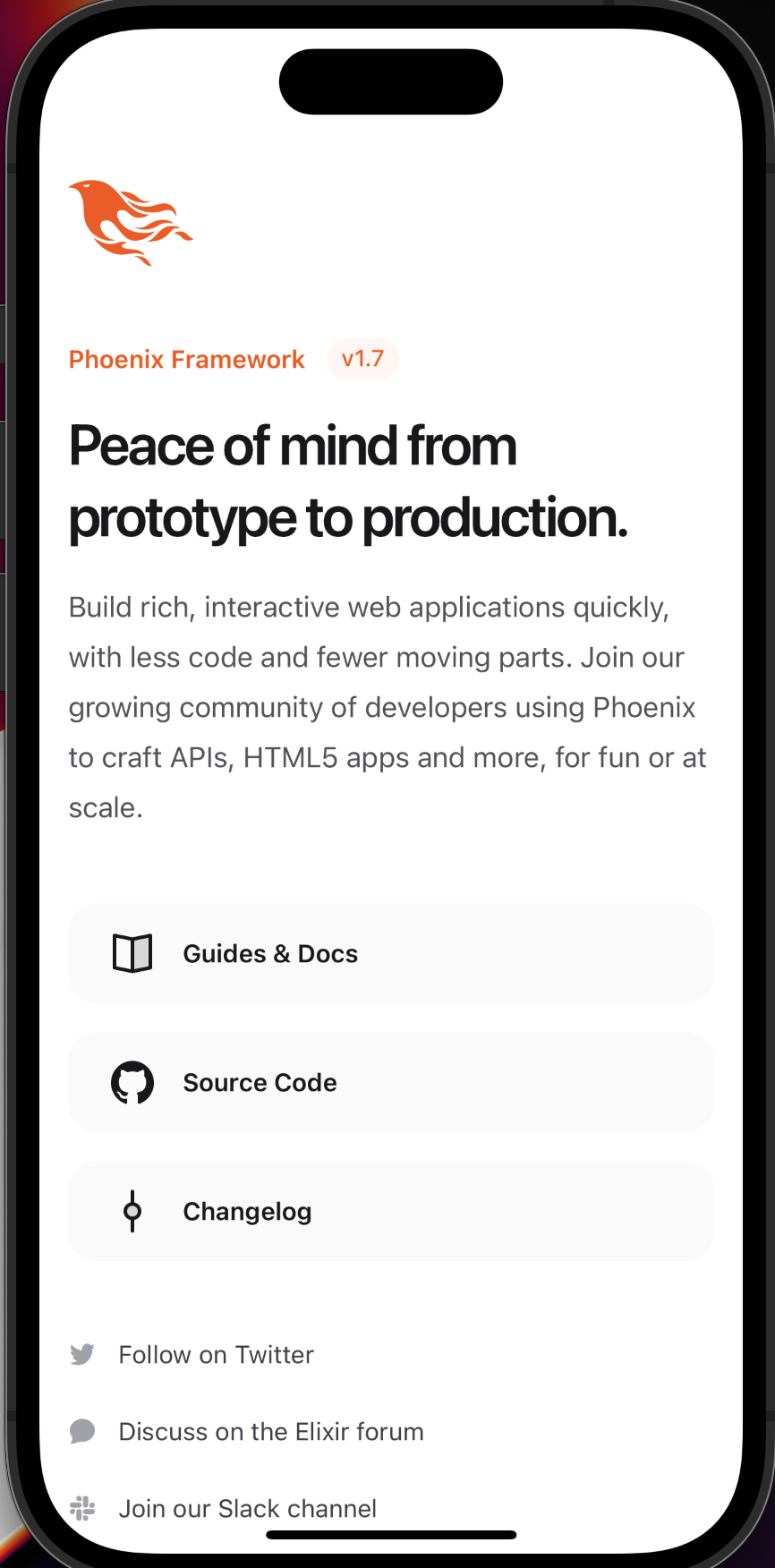Screen dimensions: 775x1568
Task: Open the Guides & Docs card
Action: [x=390, y=954]
